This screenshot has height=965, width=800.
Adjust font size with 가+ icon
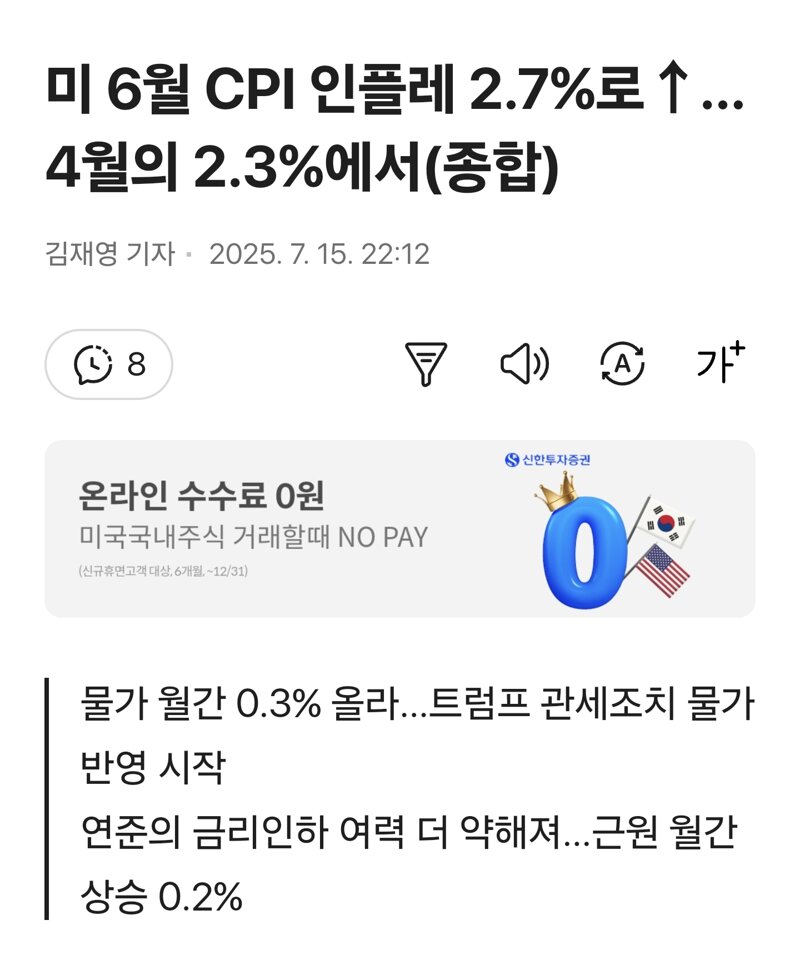click(x=720, y=363)
